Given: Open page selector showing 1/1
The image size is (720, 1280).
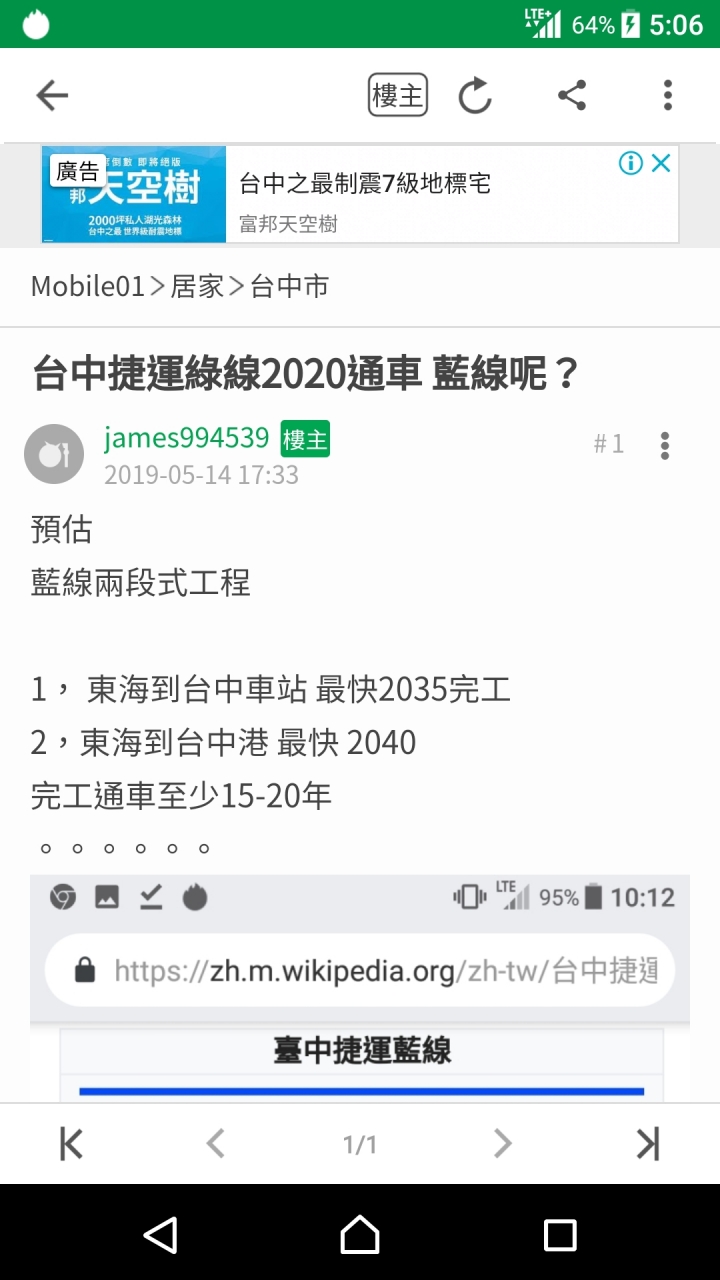Looking at the screenshot, I should [x=360, y=1145].
